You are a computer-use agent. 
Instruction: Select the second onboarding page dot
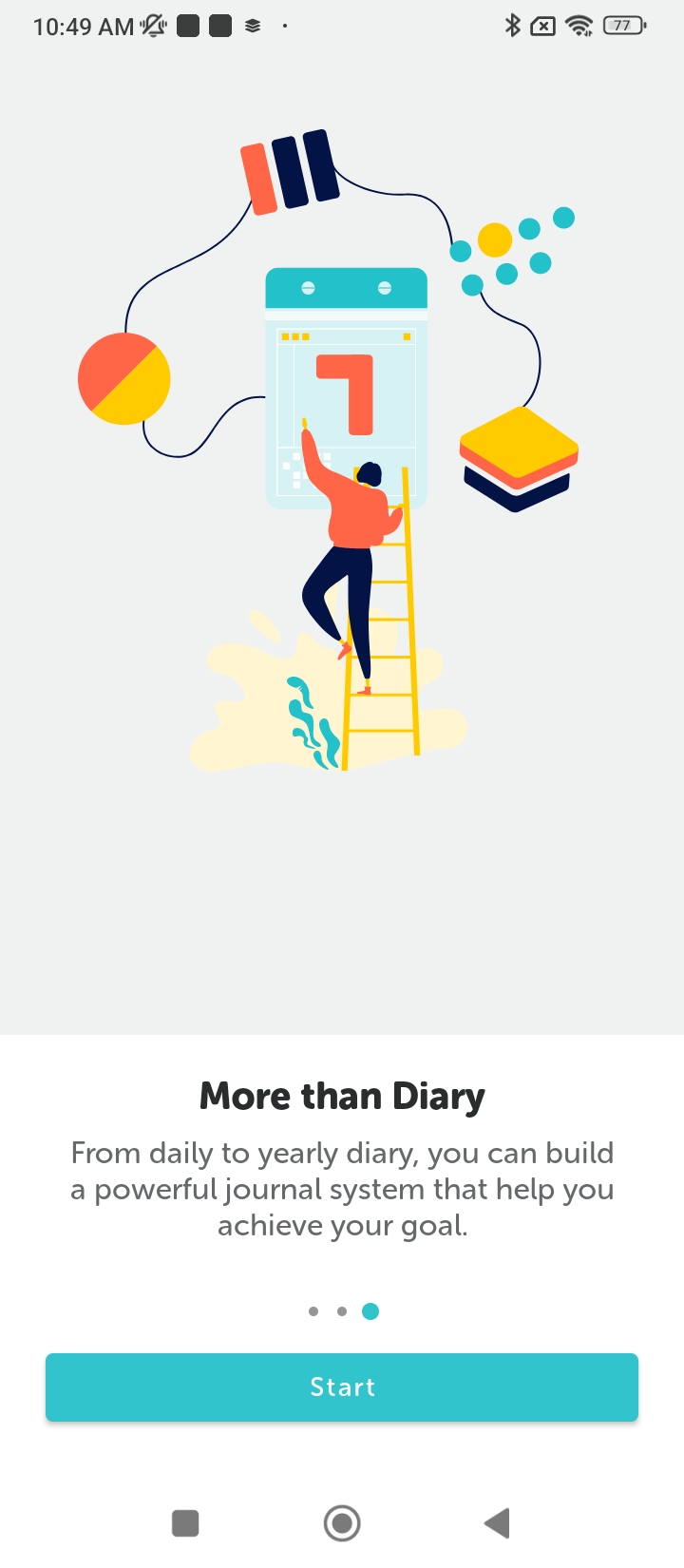[342, 1311]
